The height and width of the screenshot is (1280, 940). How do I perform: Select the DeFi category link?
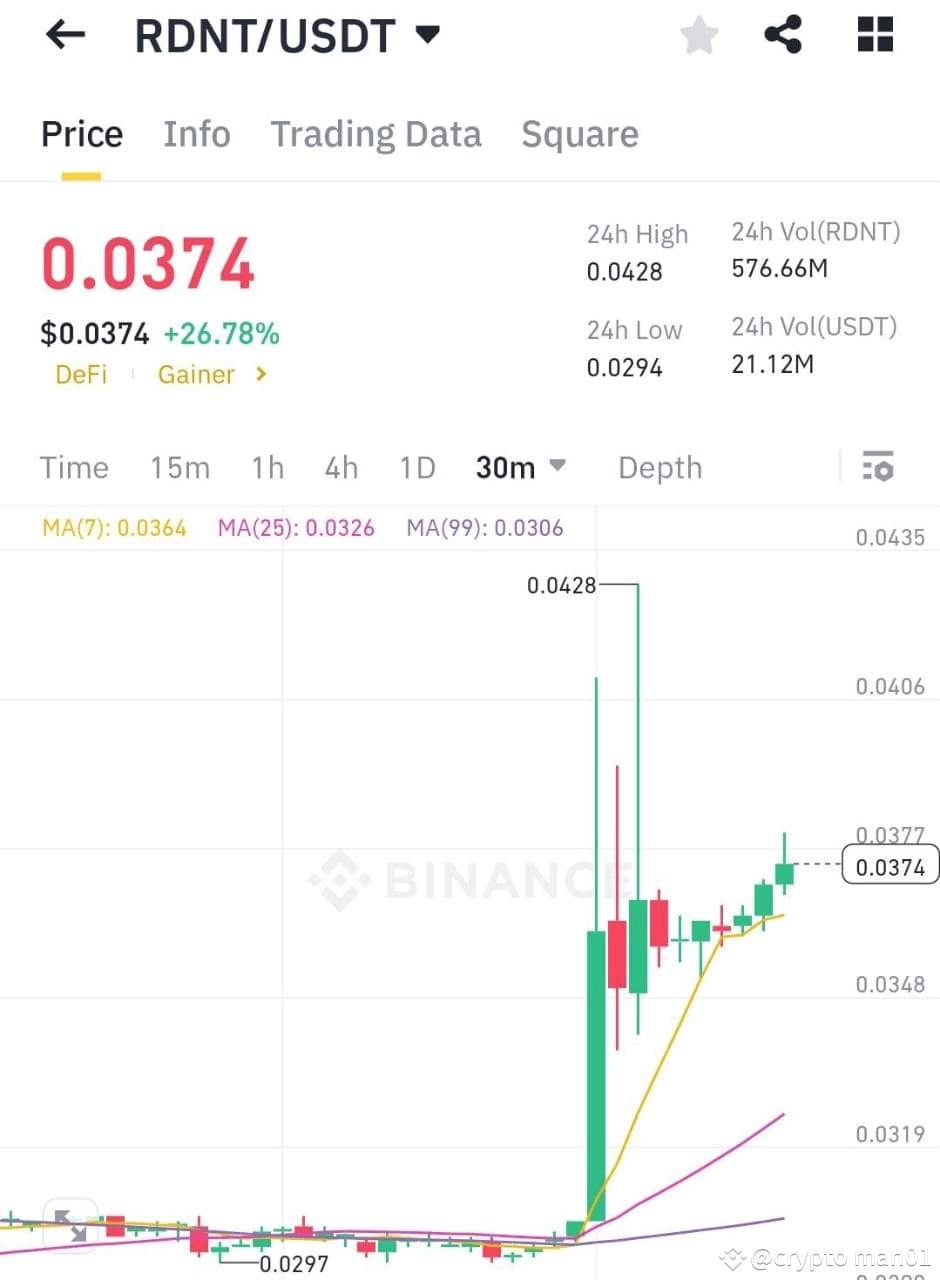81,375
